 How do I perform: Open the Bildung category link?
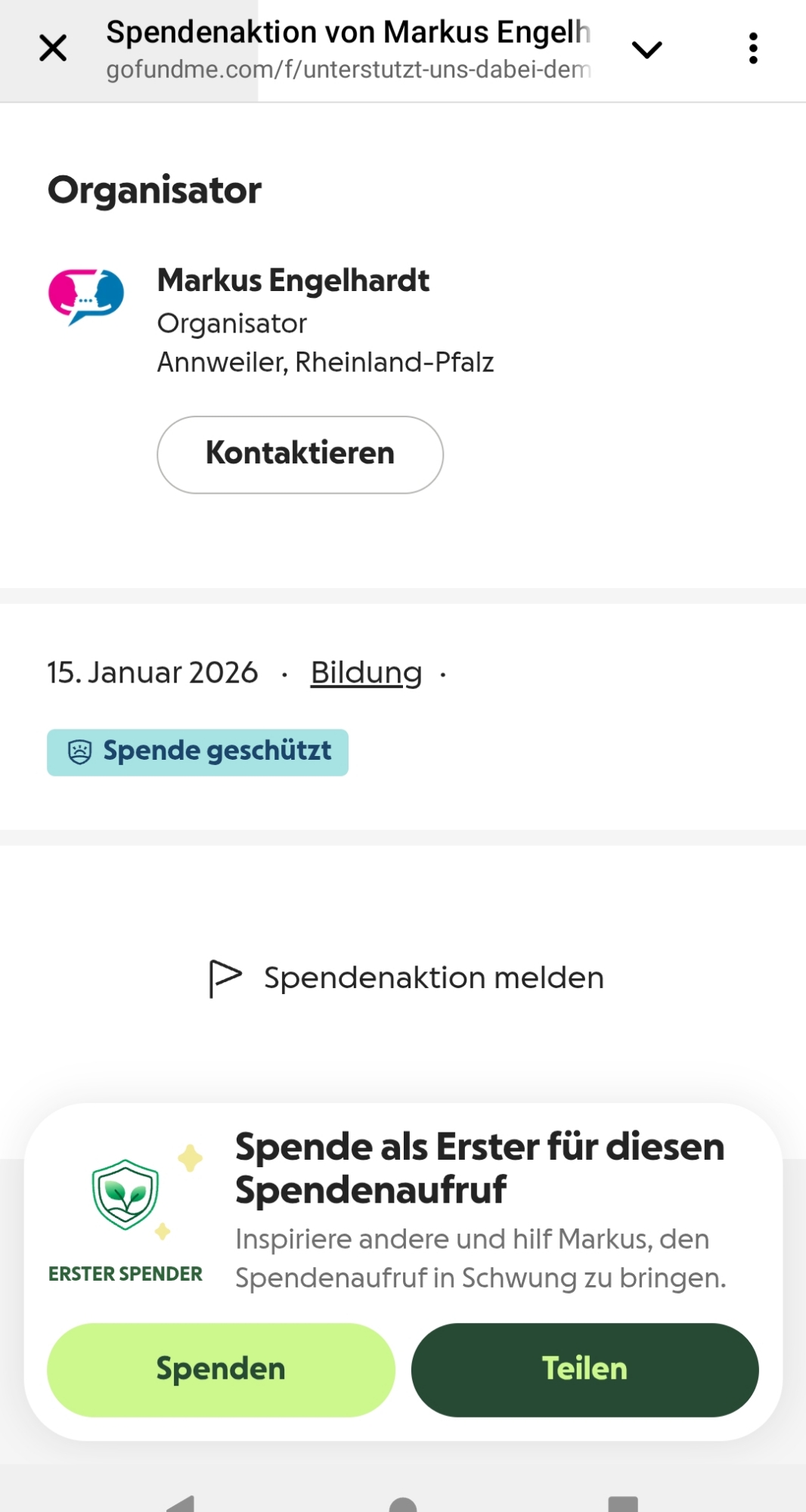pyautogui.click(x=366, y=673)
